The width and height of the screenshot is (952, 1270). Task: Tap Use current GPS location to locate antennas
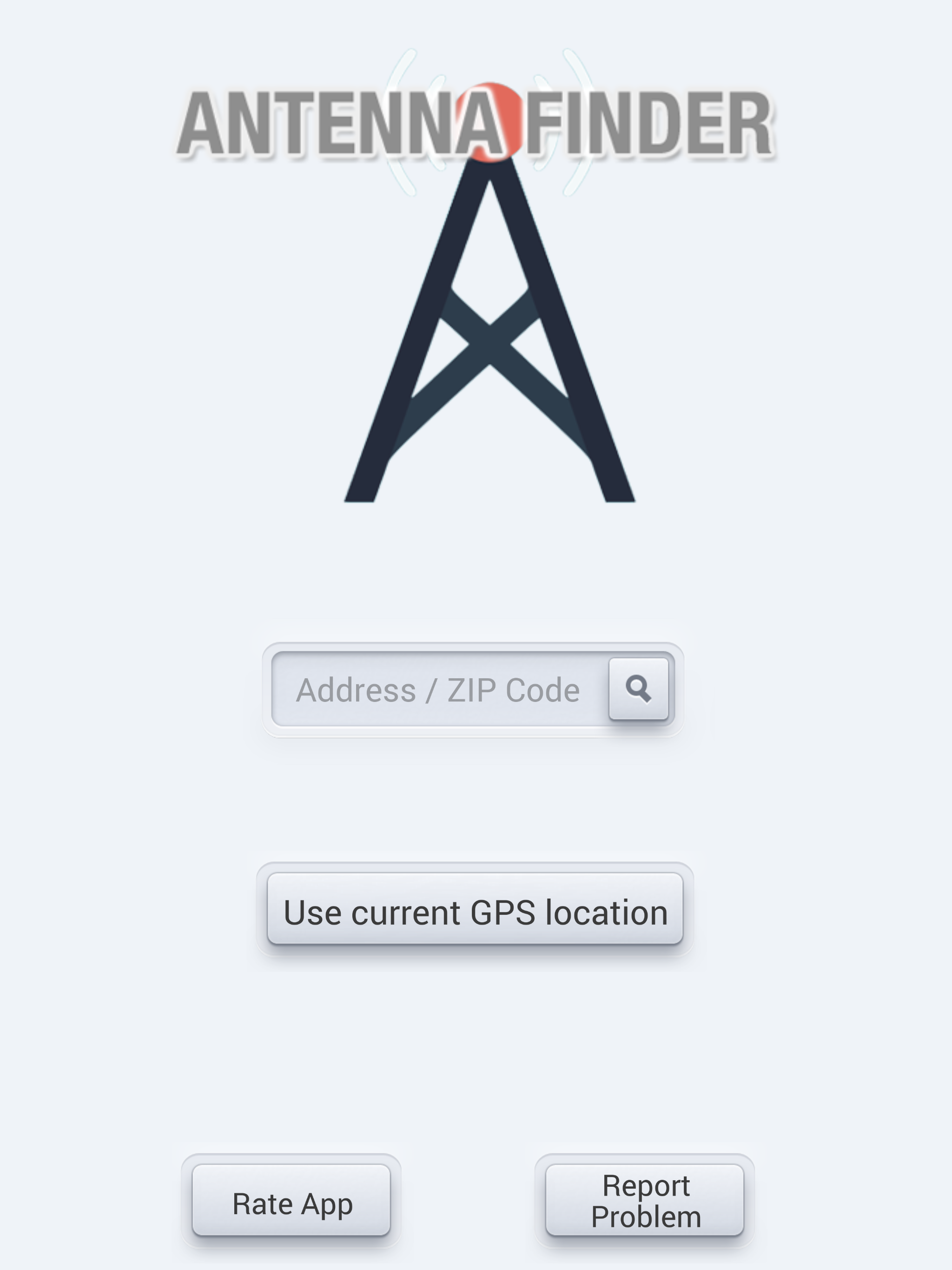476,911
